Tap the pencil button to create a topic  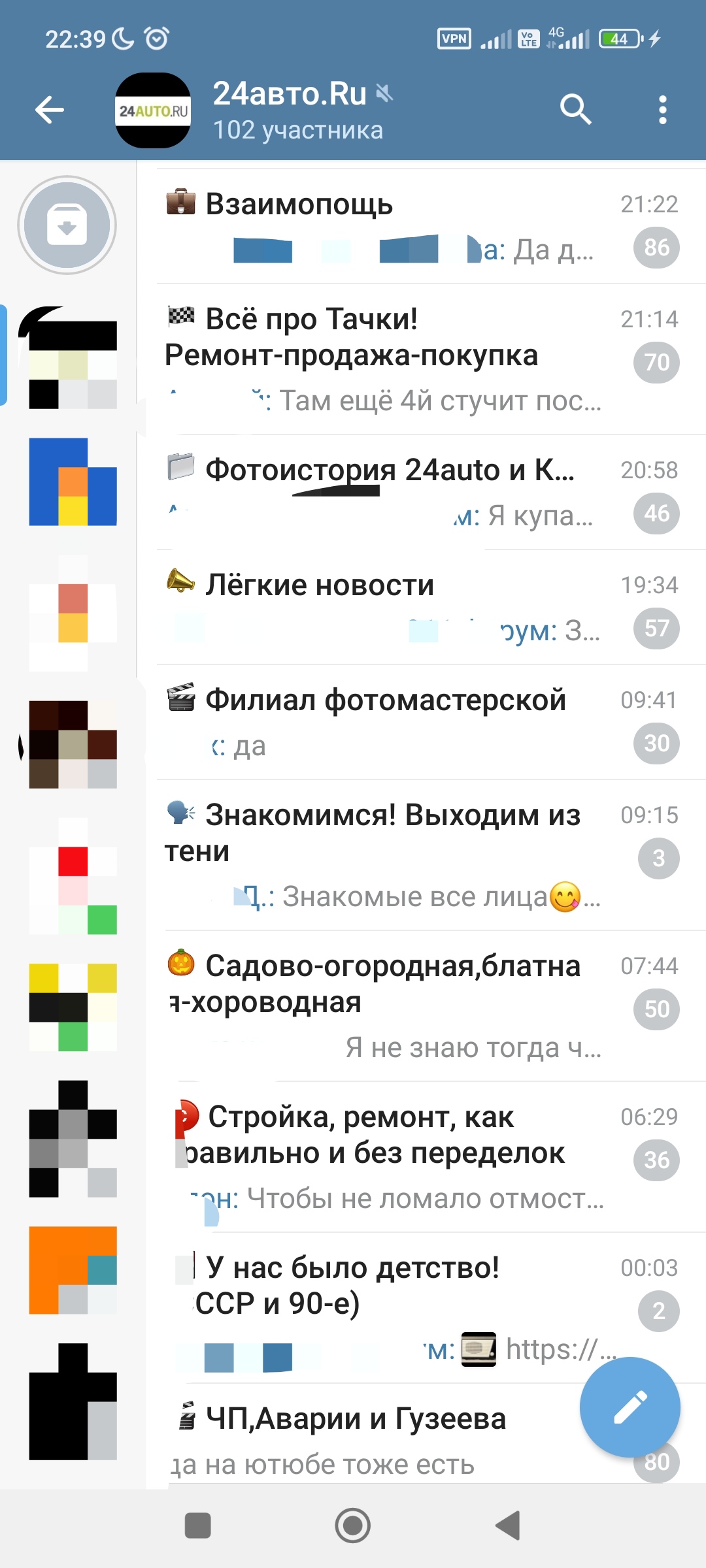pos(630,1407)
